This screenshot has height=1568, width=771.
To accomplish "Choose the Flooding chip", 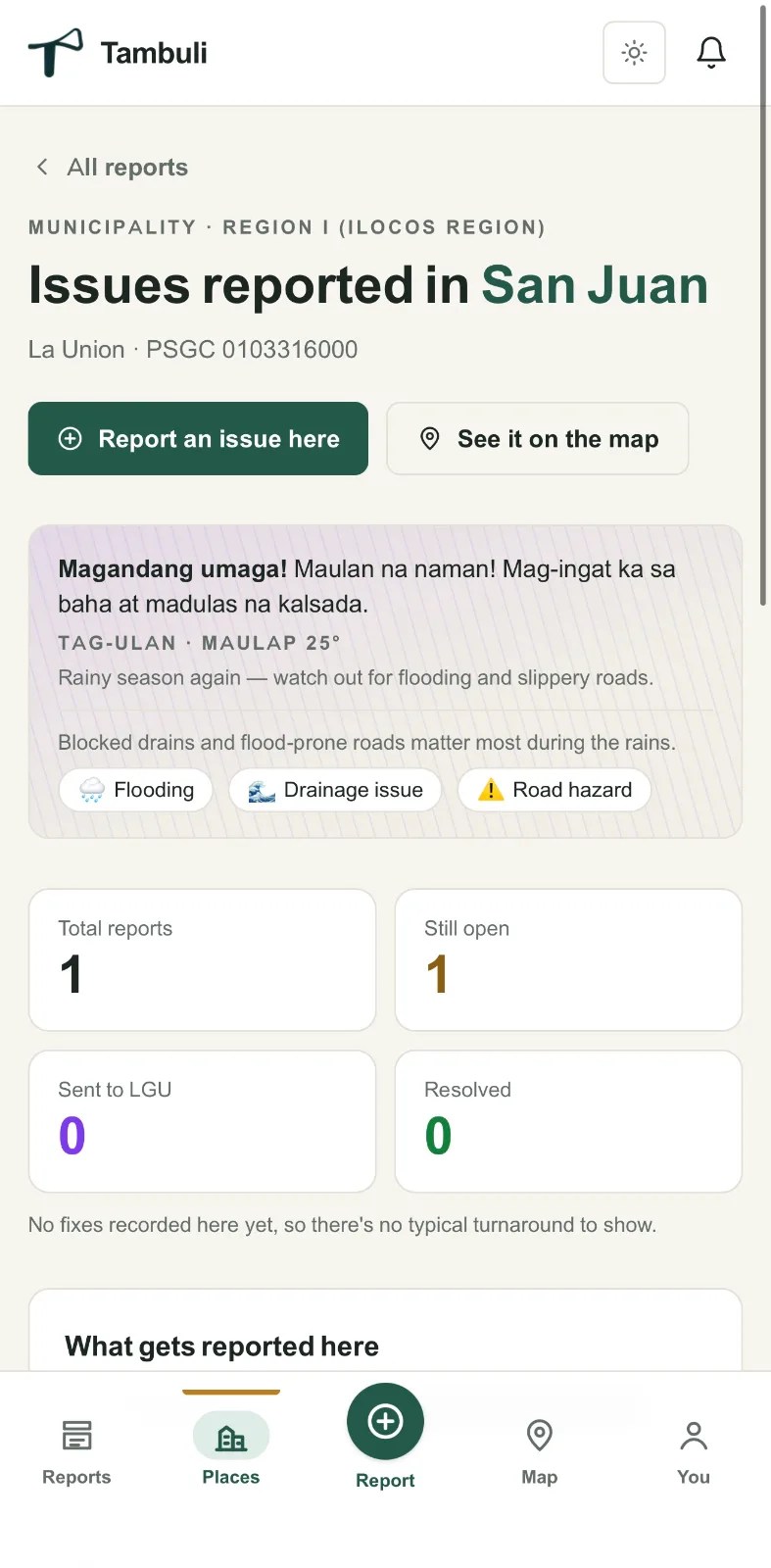I will 136,790.
